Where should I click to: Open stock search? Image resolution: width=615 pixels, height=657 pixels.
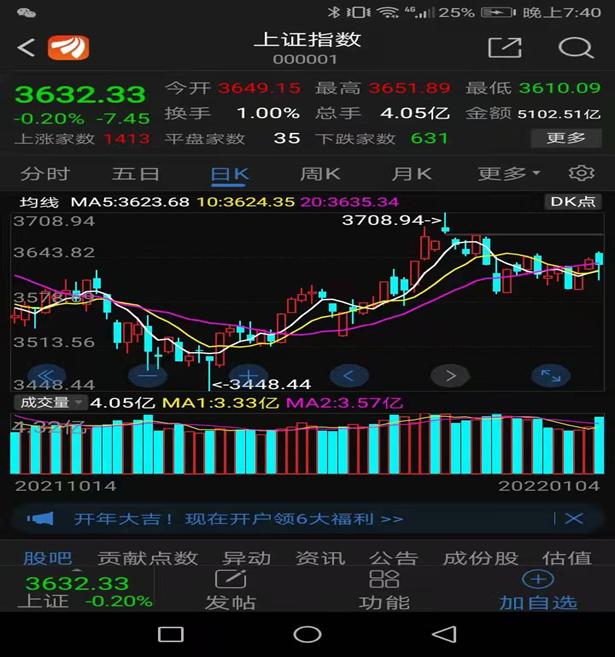click(x=575, y=48)
